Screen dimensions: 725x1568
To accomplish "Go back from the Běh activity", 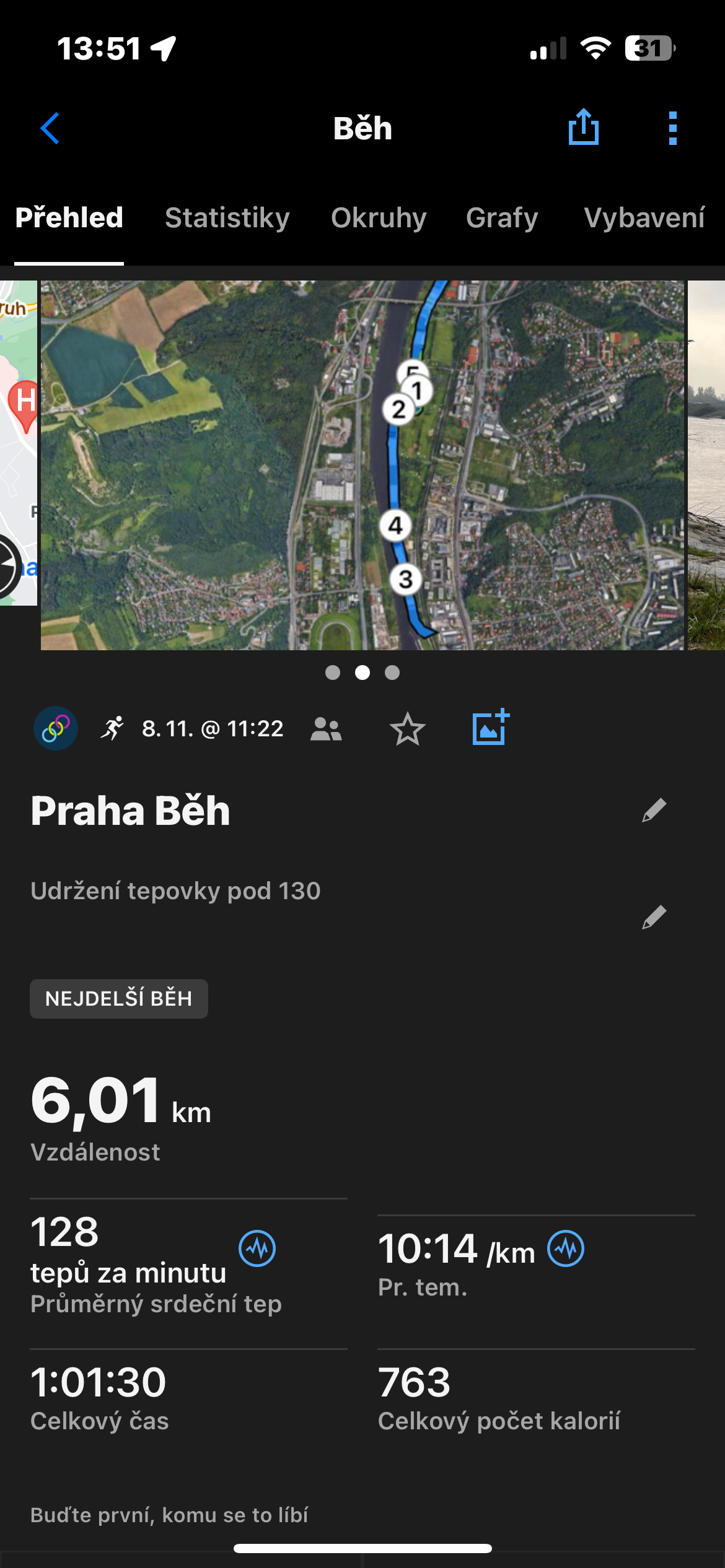I will point(50,128).
